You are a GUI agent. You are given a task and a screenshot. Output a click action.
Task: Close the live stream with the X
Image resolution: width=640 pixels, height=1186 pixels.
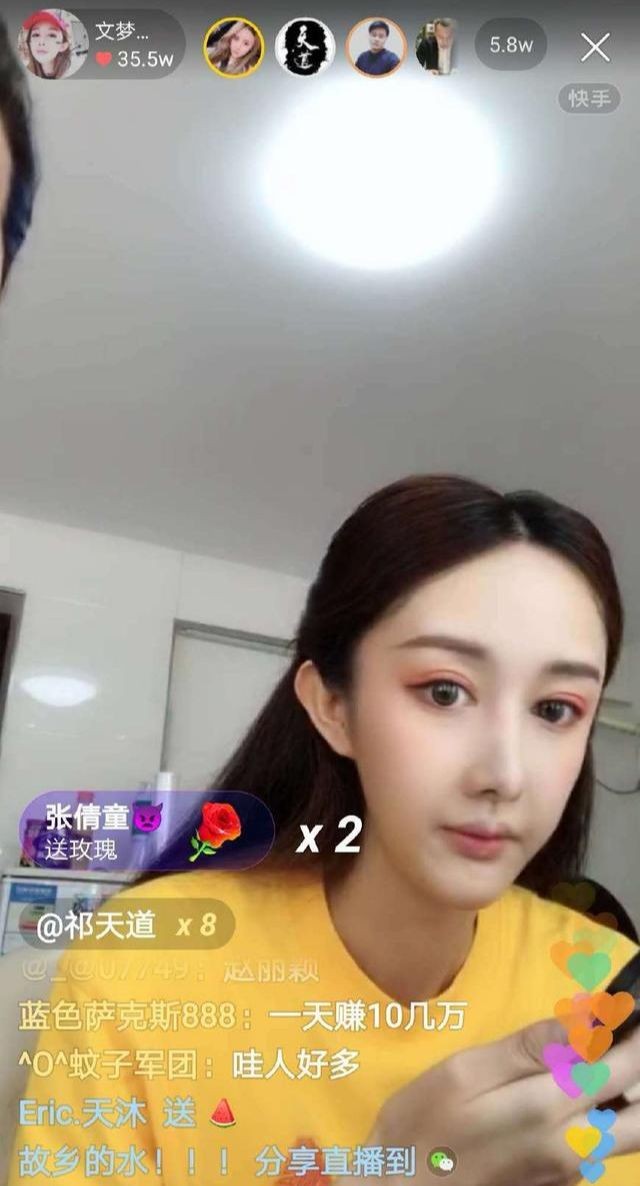click(x=595, y=47)
